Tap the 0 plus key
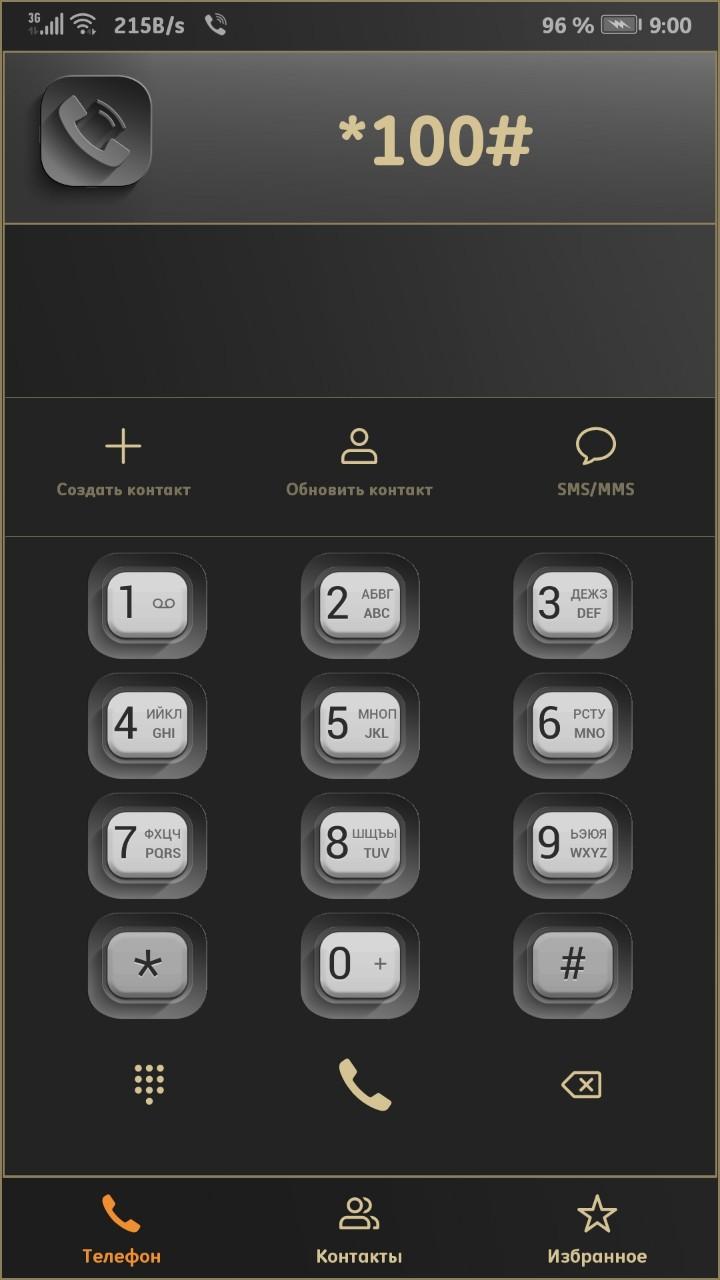Viewport: 720px width, 1280px height. pyautogui.click(x=360, y=965)
